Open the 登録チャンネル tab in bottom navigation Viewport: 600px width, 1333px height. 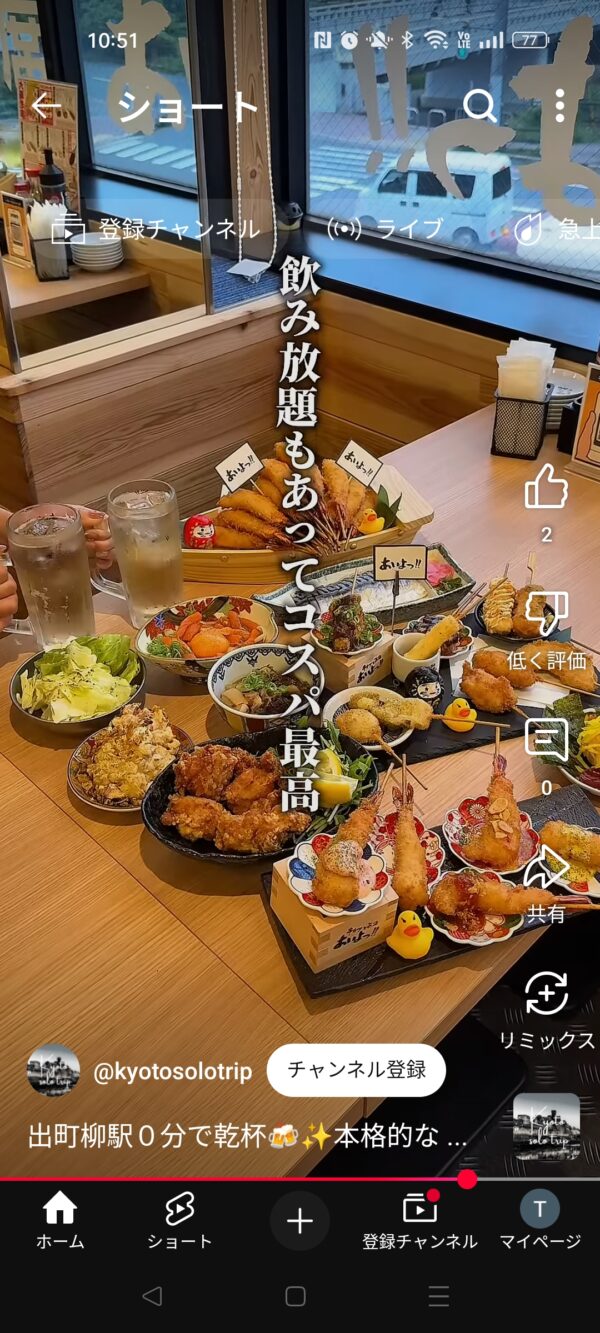click(420, 1221)
